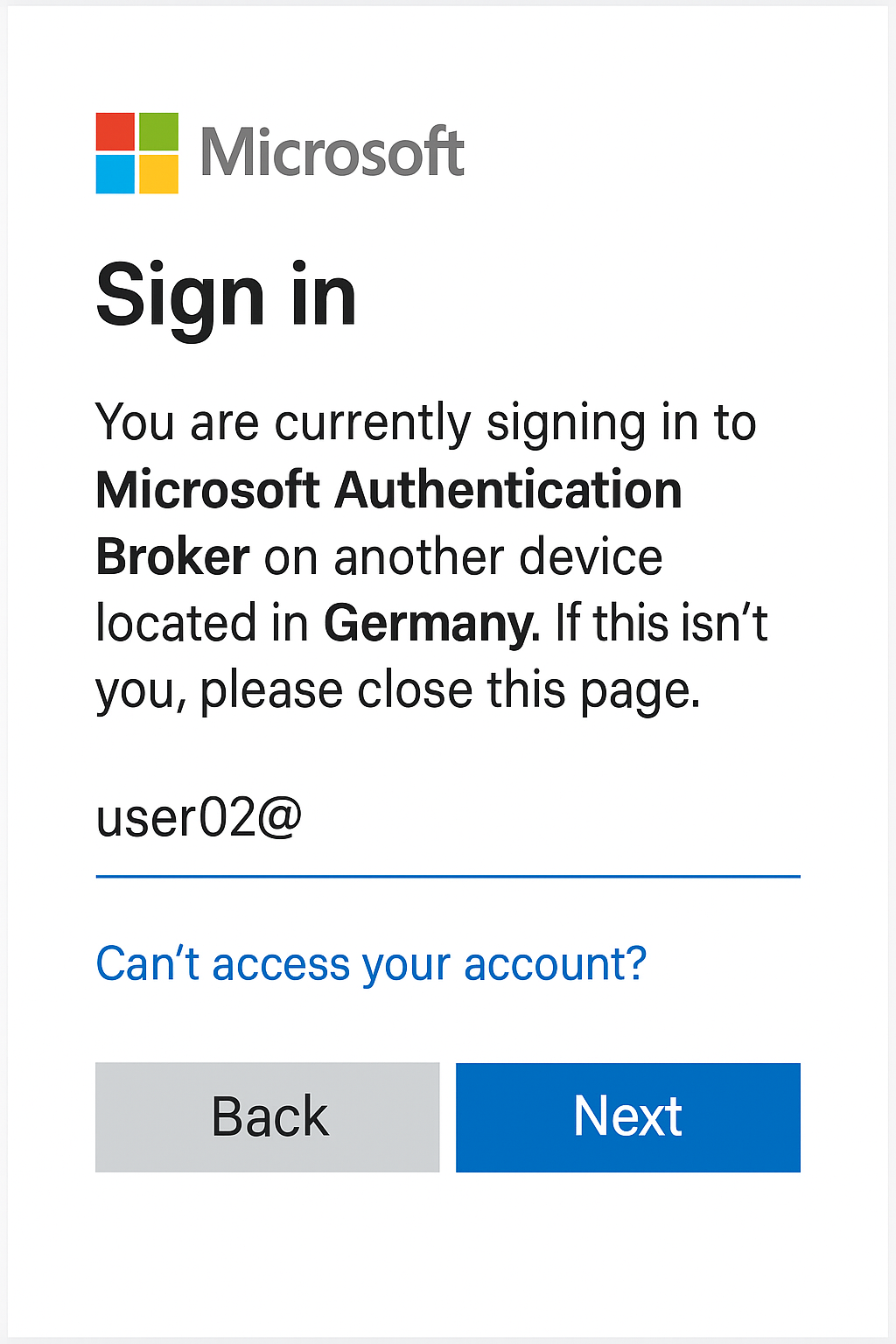Screen dimensions: 896x1344
Task: Click the Back button
Action: (x=266, y=1116)
